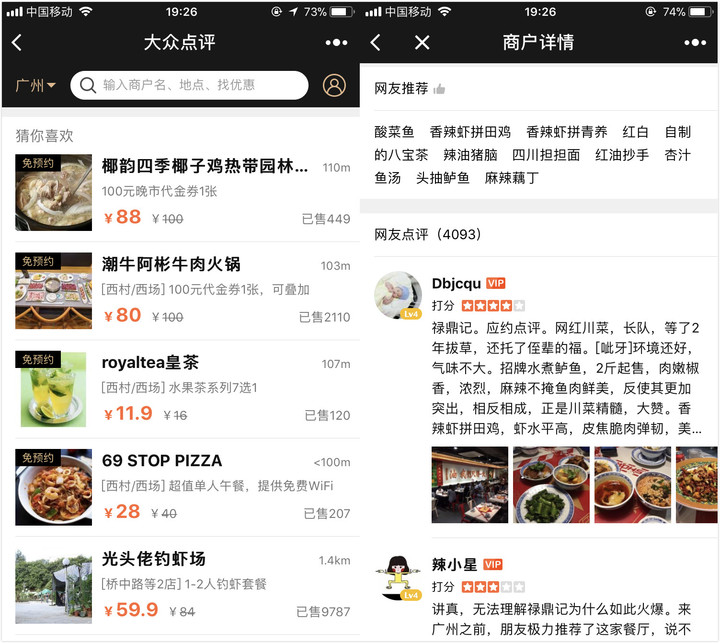Open the more menu on 商户详情 page
Viewport: 720px width, 643px height.
(695, 43)
